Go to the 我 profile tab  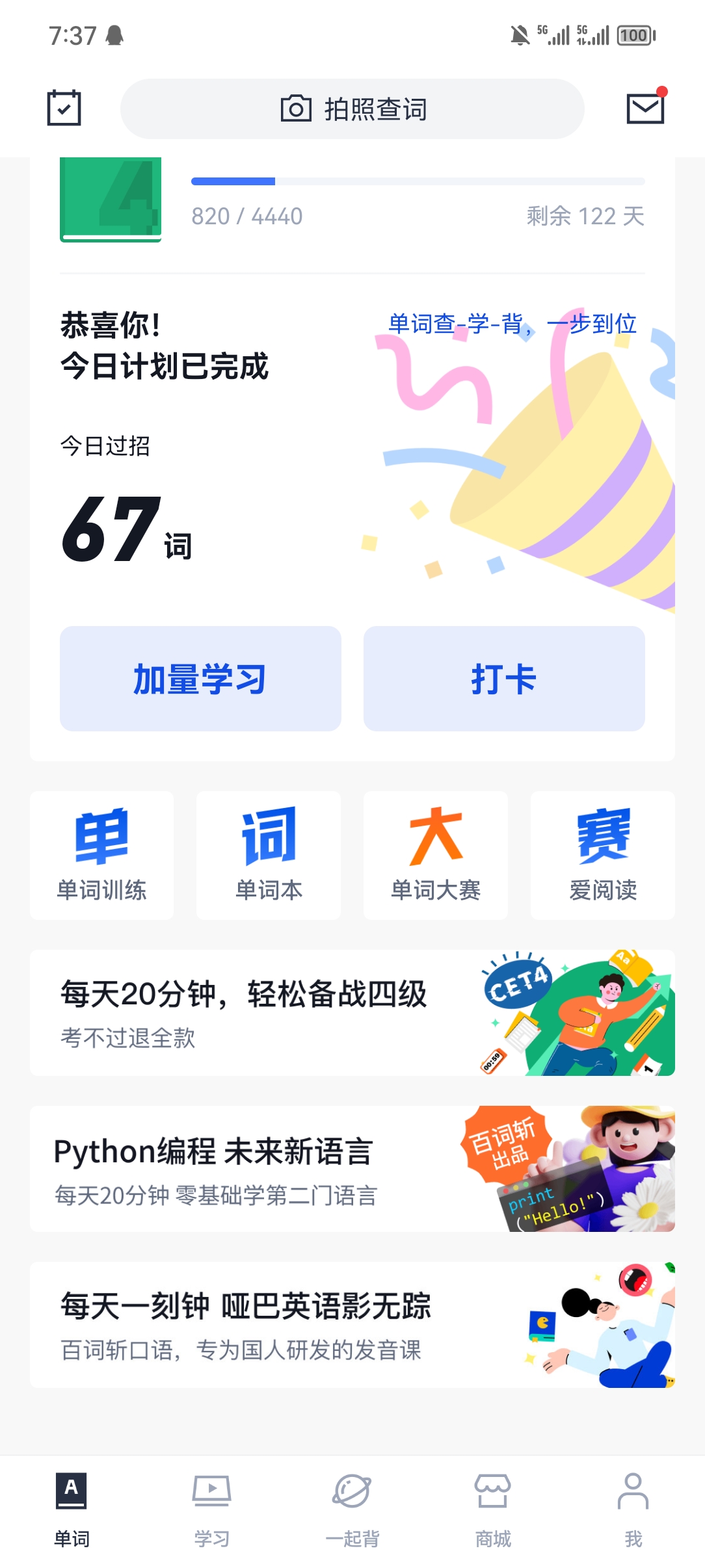click(x=633, y=1511)
